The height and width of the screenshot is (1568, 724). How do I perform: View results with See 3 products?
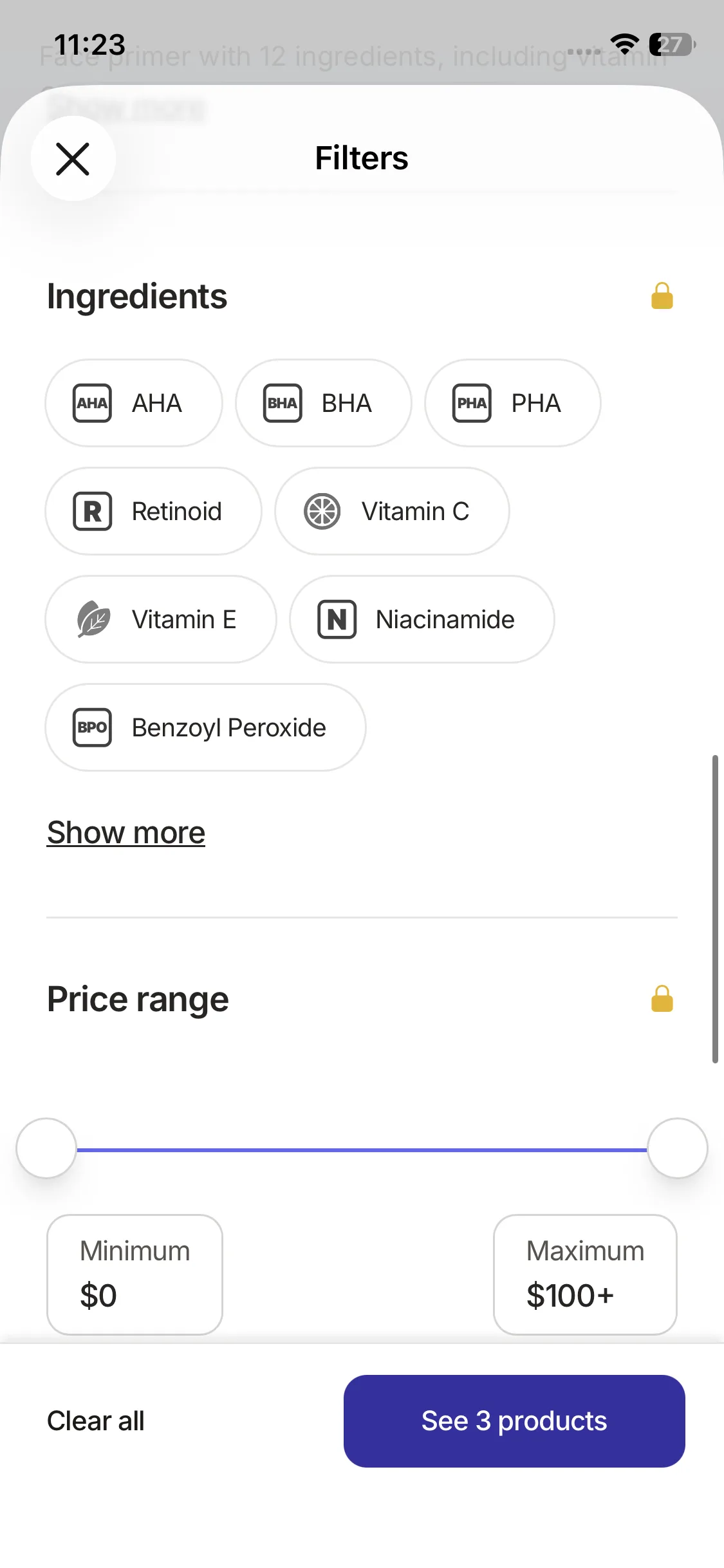514,1421
